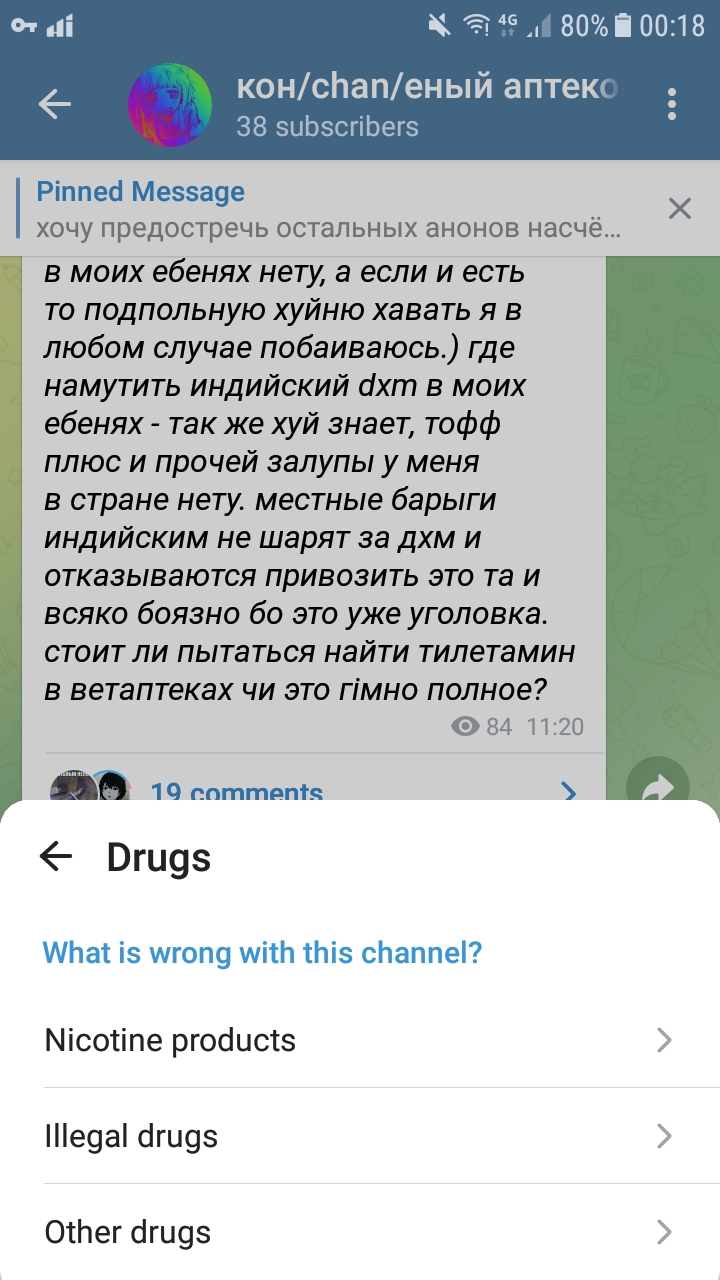The height and width of the screenshot is (1280, 720).
Task: Open channel overflow menu
Action: tap(671, 104)
